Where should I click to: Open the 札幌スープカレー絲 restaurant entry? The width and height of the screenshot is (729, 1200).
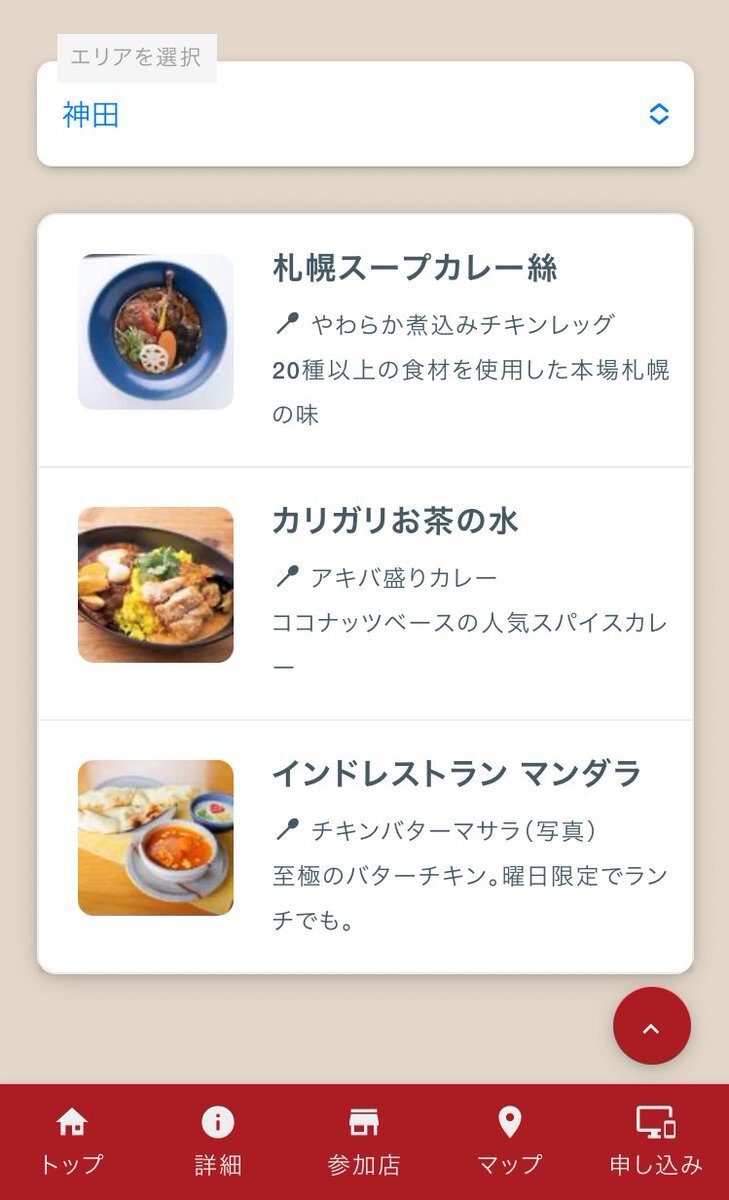coord(365,341)
